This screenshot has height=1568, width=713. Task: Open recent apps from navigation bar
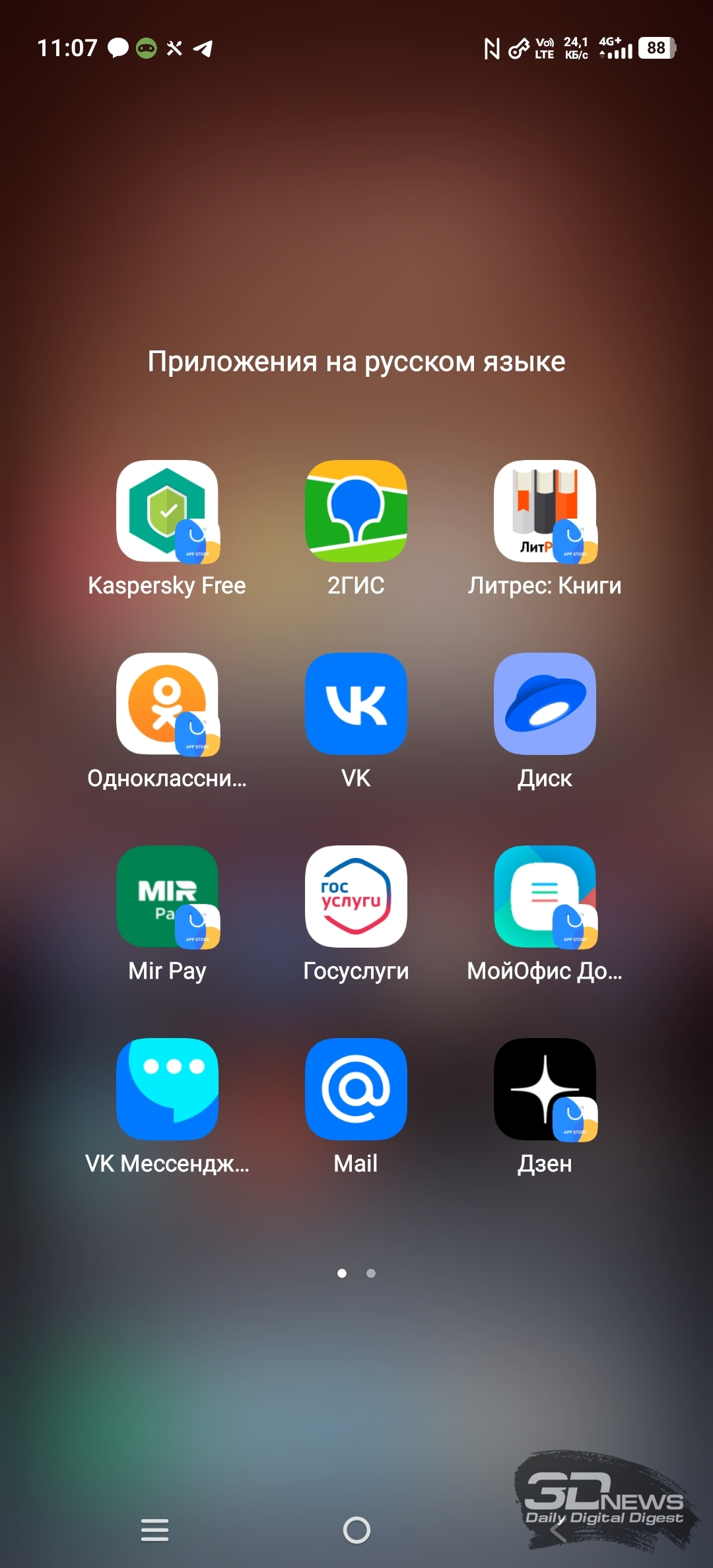[x=154, y=1530]
